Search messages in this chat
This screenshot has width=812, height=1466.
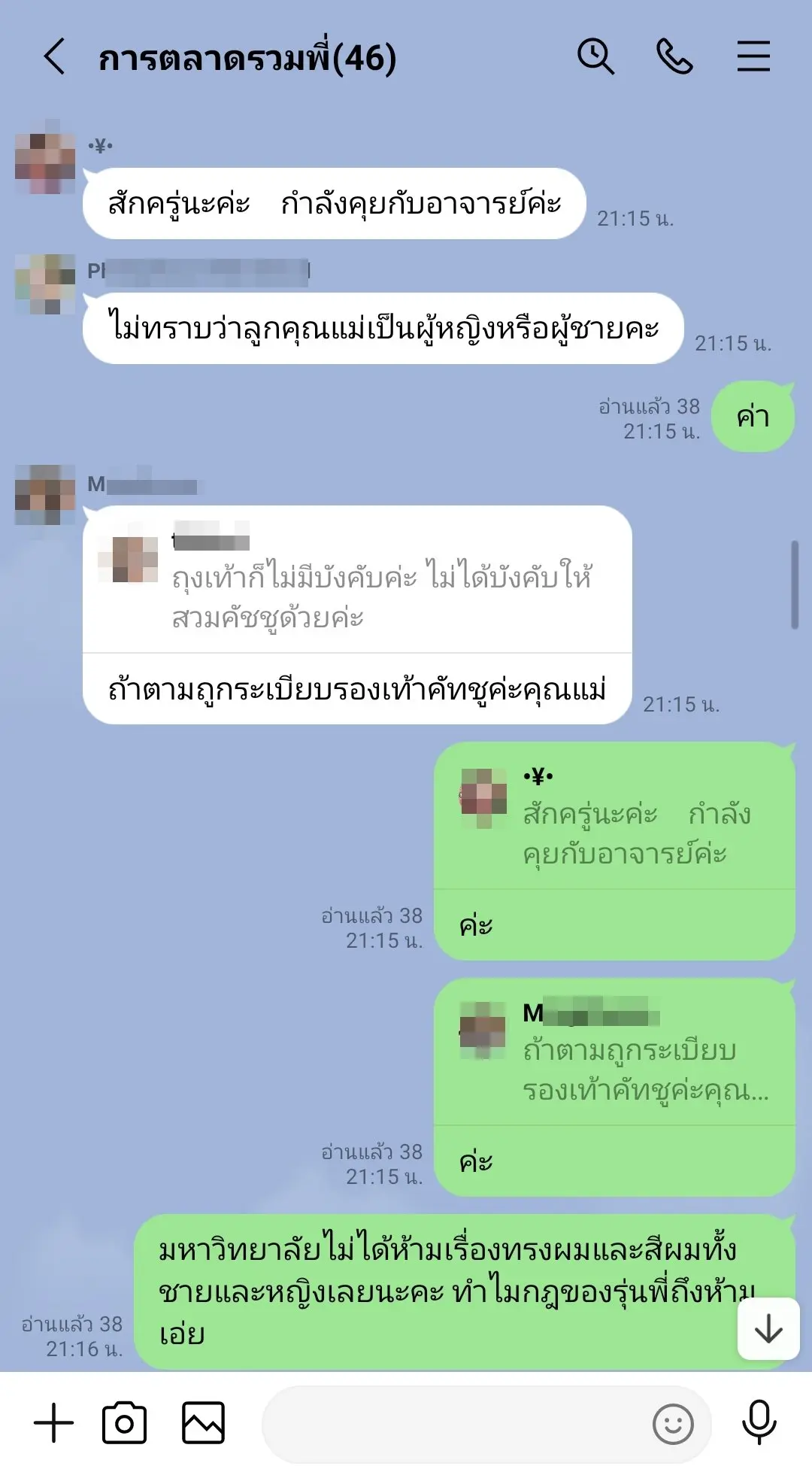click(x=595, y=57)
